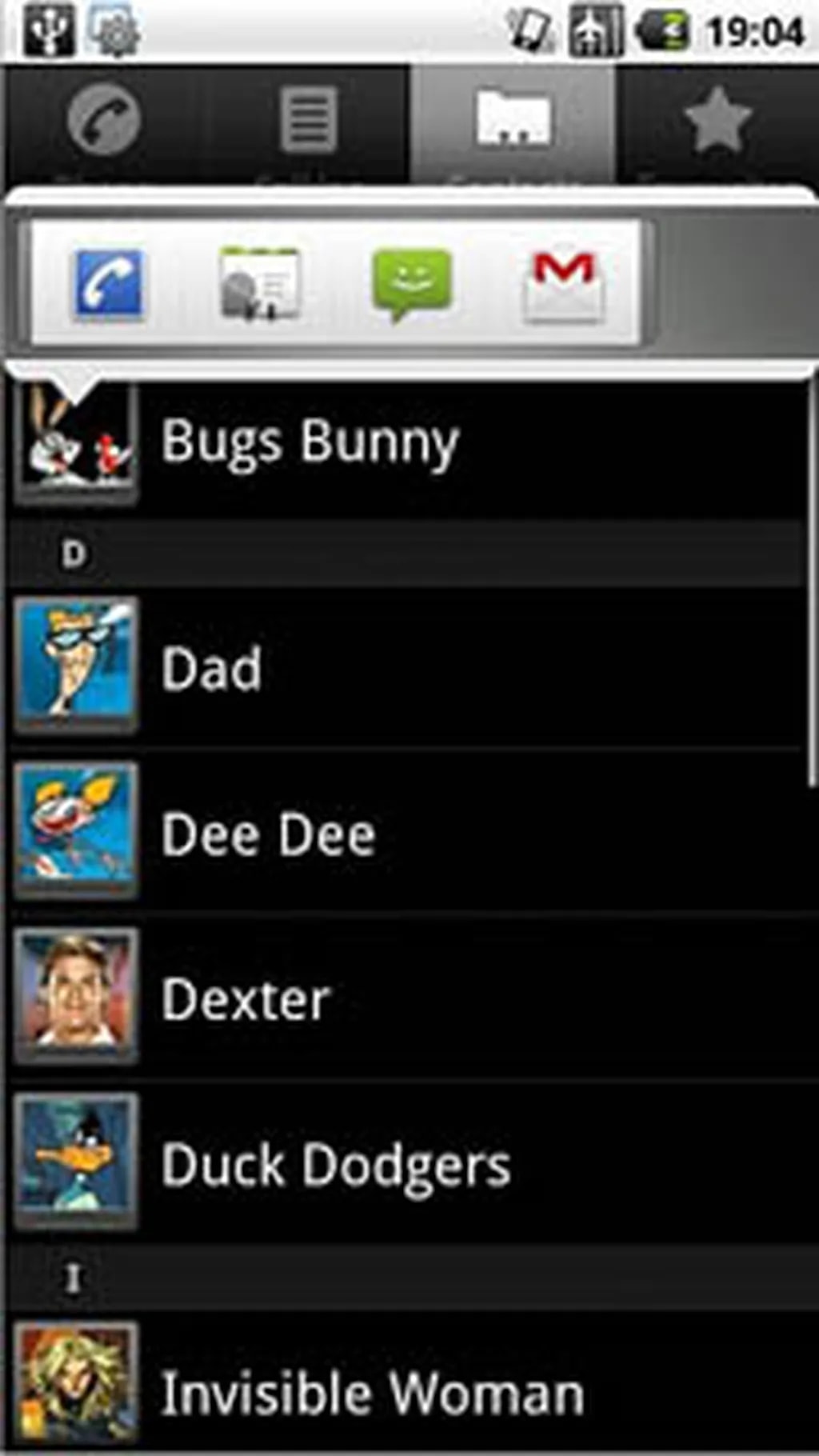View contact details card icon
Viewport: 819px width, 1456px height.
260,283
